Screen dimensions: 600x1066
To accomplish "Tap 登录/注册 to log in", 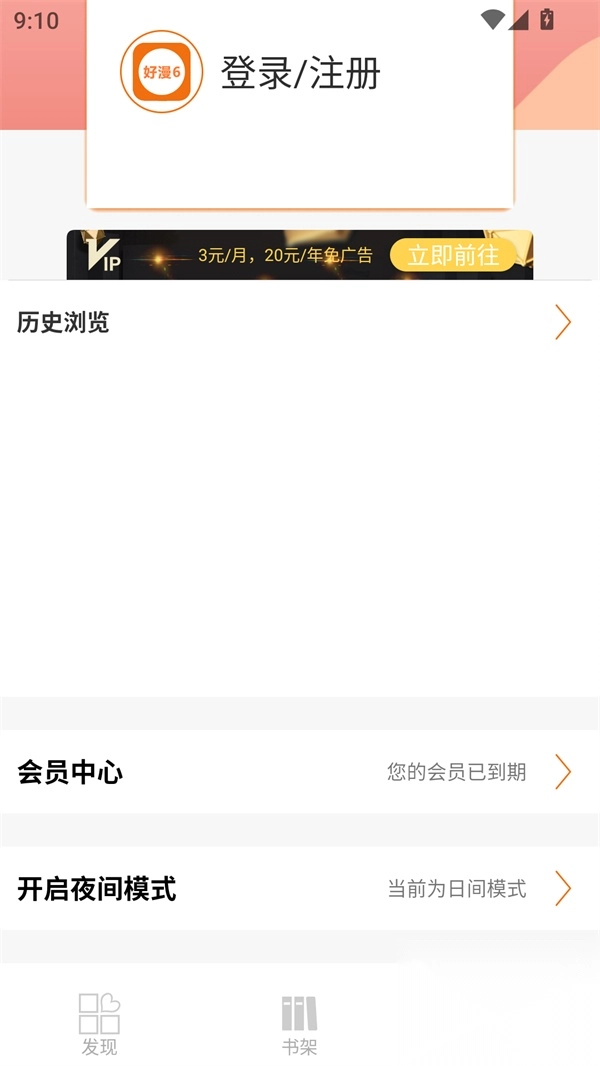I will coord(300,73).
